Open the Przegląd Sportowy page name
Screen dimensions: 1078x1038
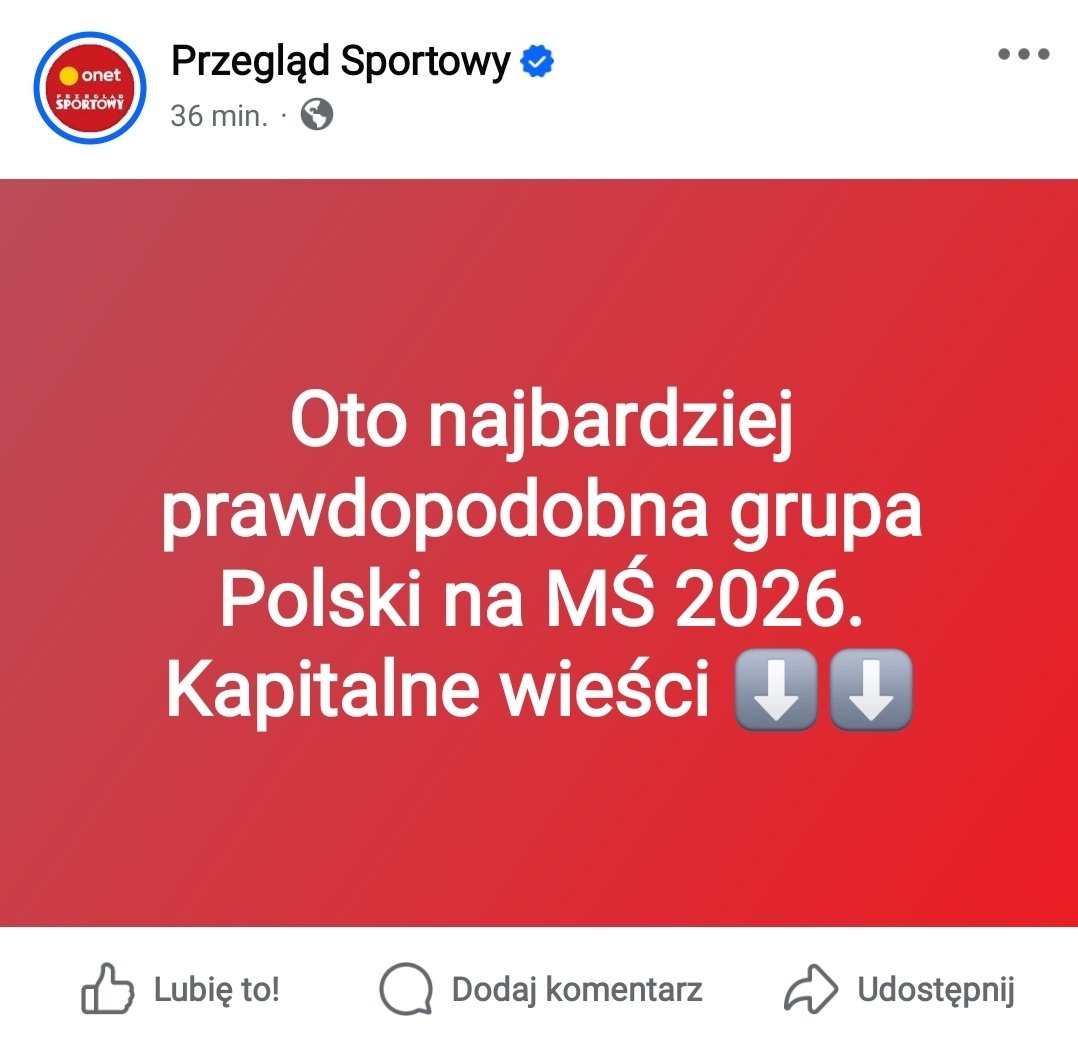pos(340,62)
